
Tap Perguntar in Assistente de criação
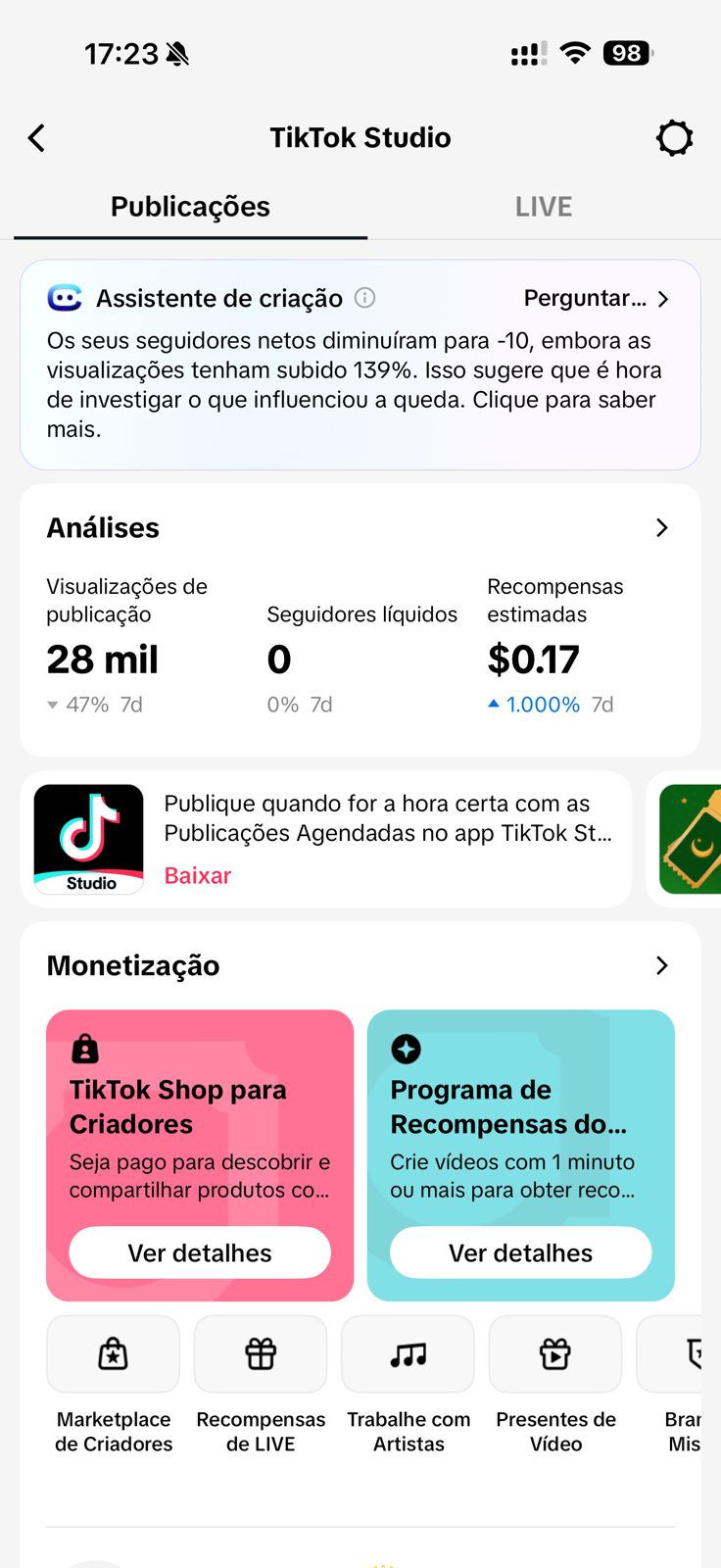(x=596, y=299)
